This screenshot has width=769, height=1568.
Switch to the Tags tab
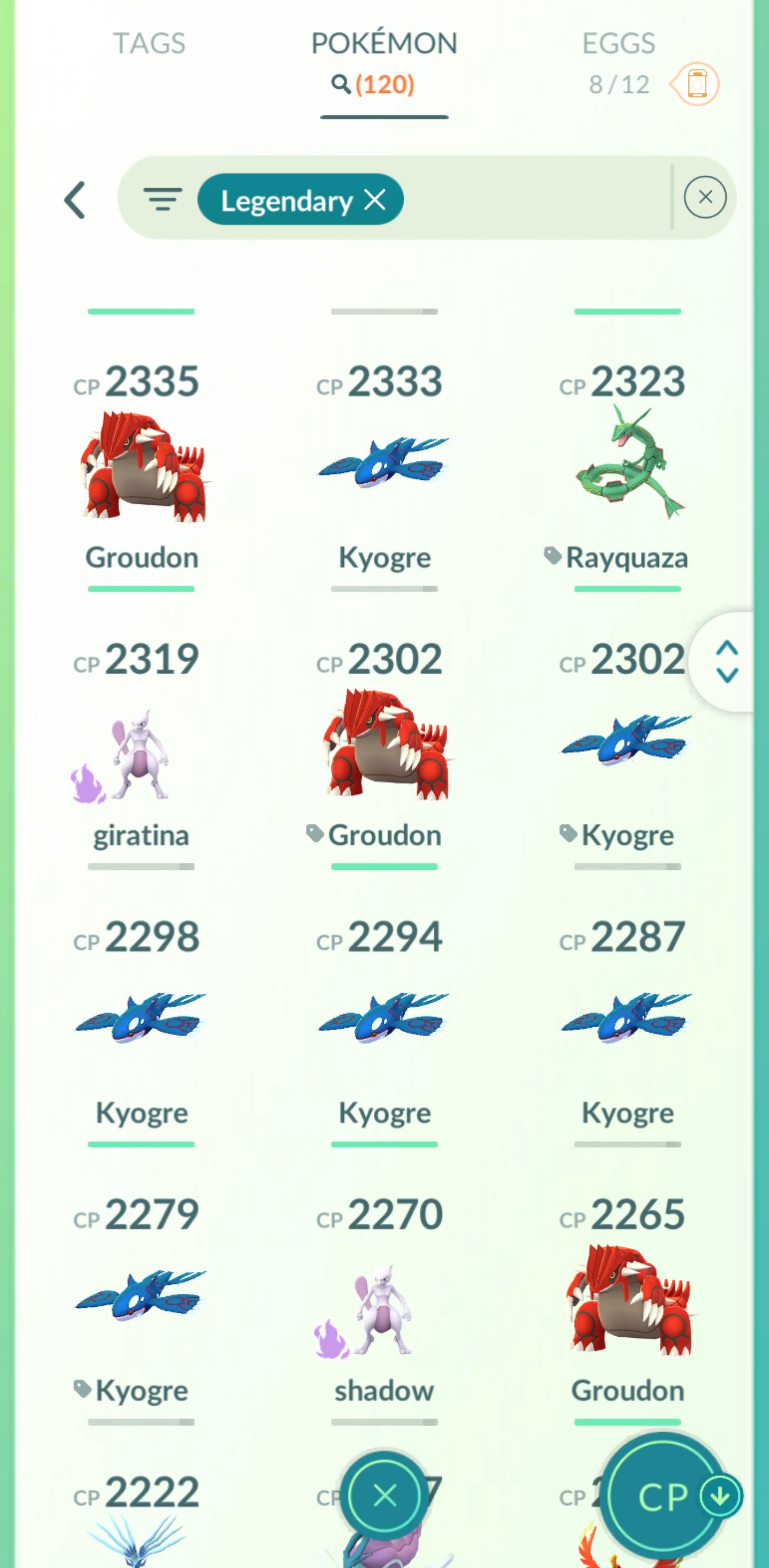149,44
